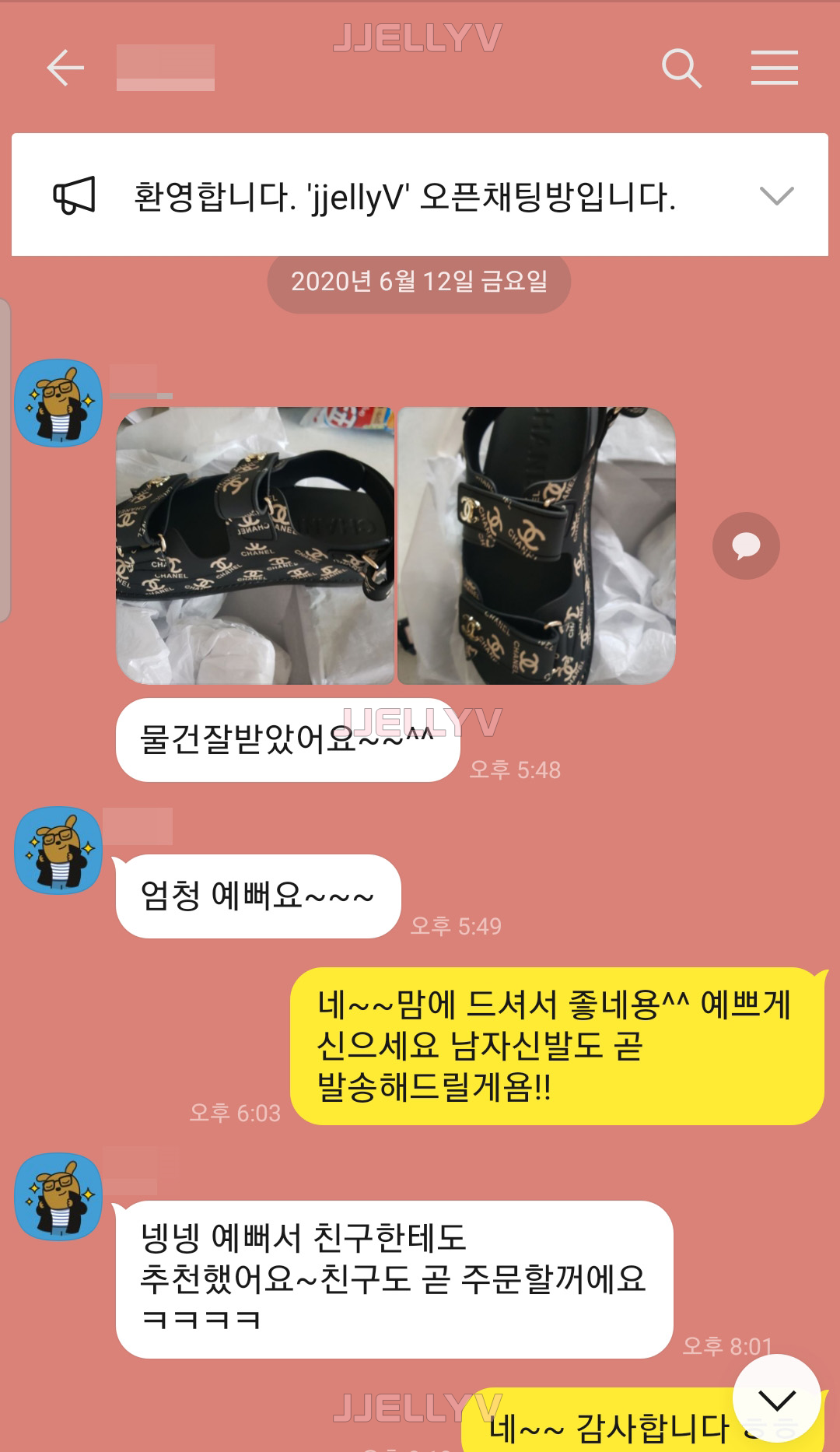Tap the reply bubble beside the photos
Image resolution: width=840 pixels, height=1452 pixels.
coord(746,545)
